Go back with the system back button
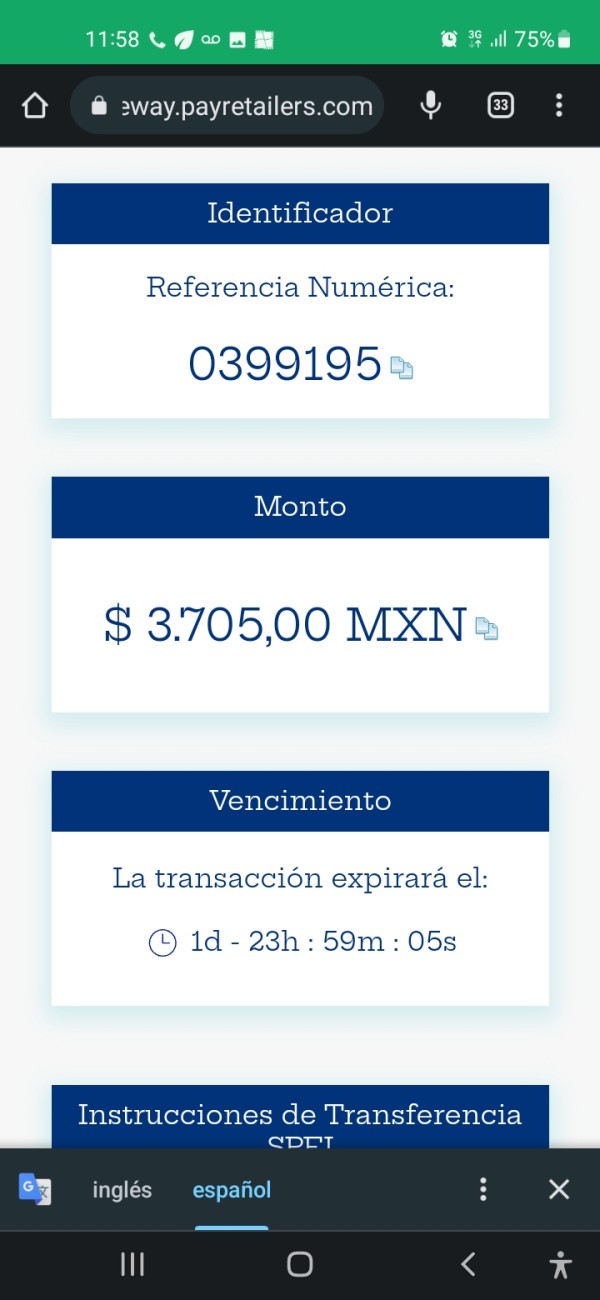The width and height of the screenshot is (600, 1300). coord(468,1264)
